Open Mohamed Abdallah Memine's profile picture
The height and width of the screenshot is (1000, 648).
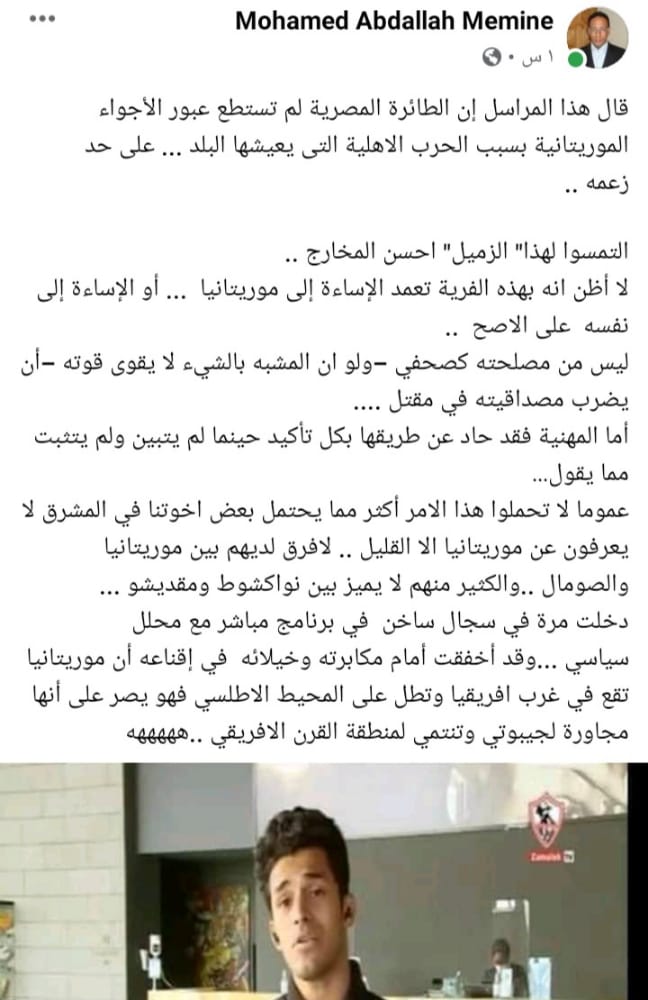pyautogui.click(x=597, y=37)
